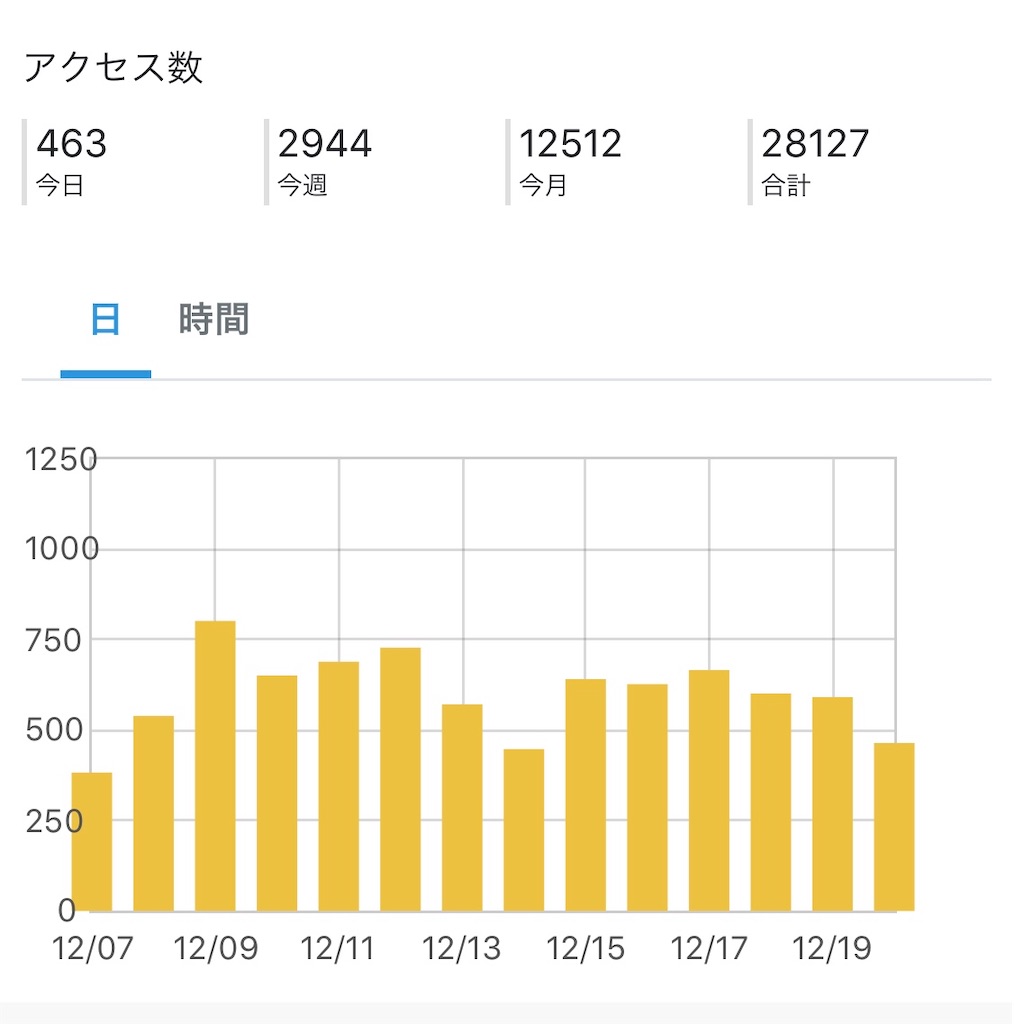Click the bar for 12/19
This screenshot has height=1024, width=1014.
point(833,800)
